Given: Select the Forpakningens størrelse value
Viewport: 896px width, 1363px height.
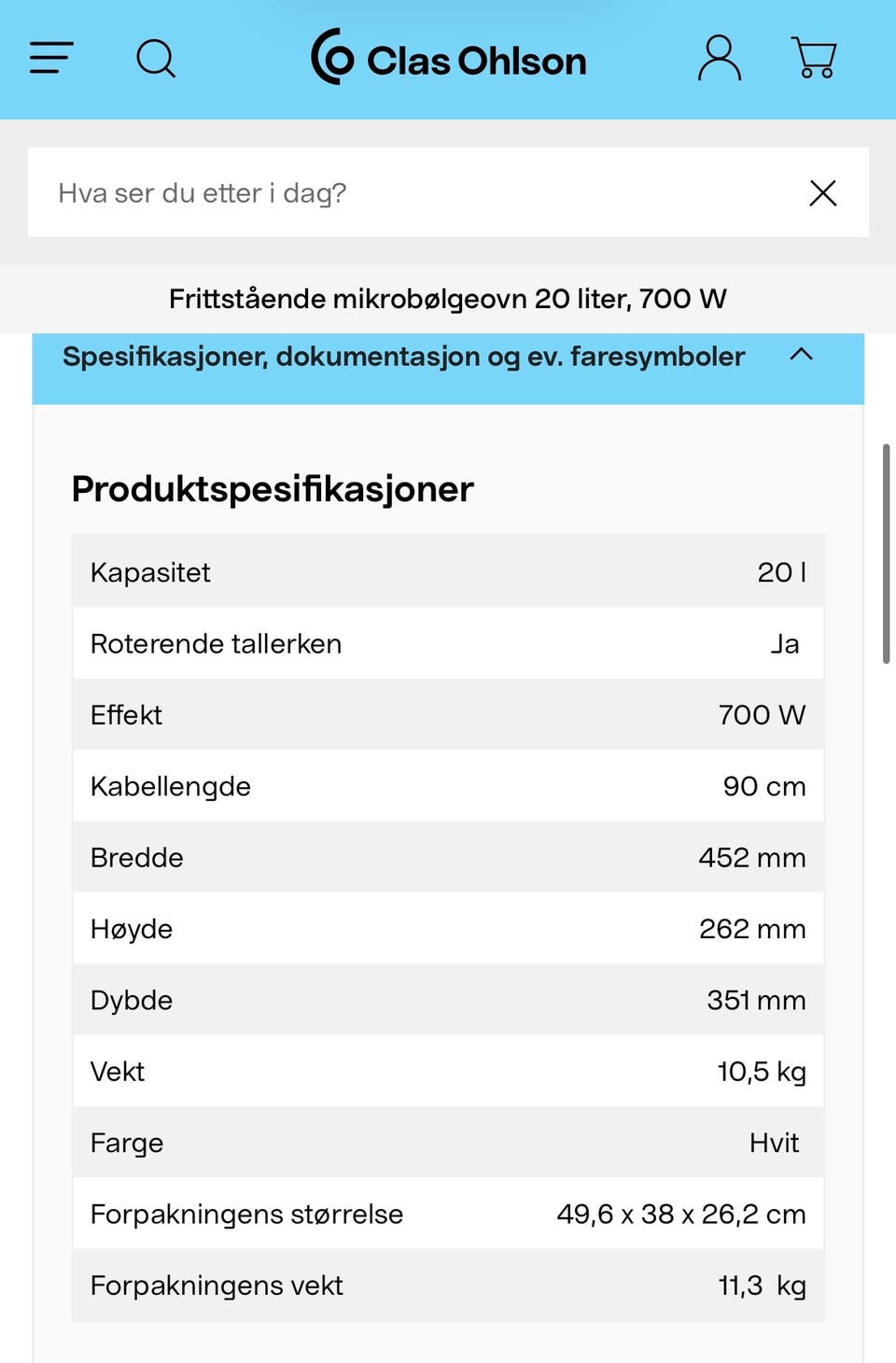Looking at the screenshot, I should tap(681, 1214).
